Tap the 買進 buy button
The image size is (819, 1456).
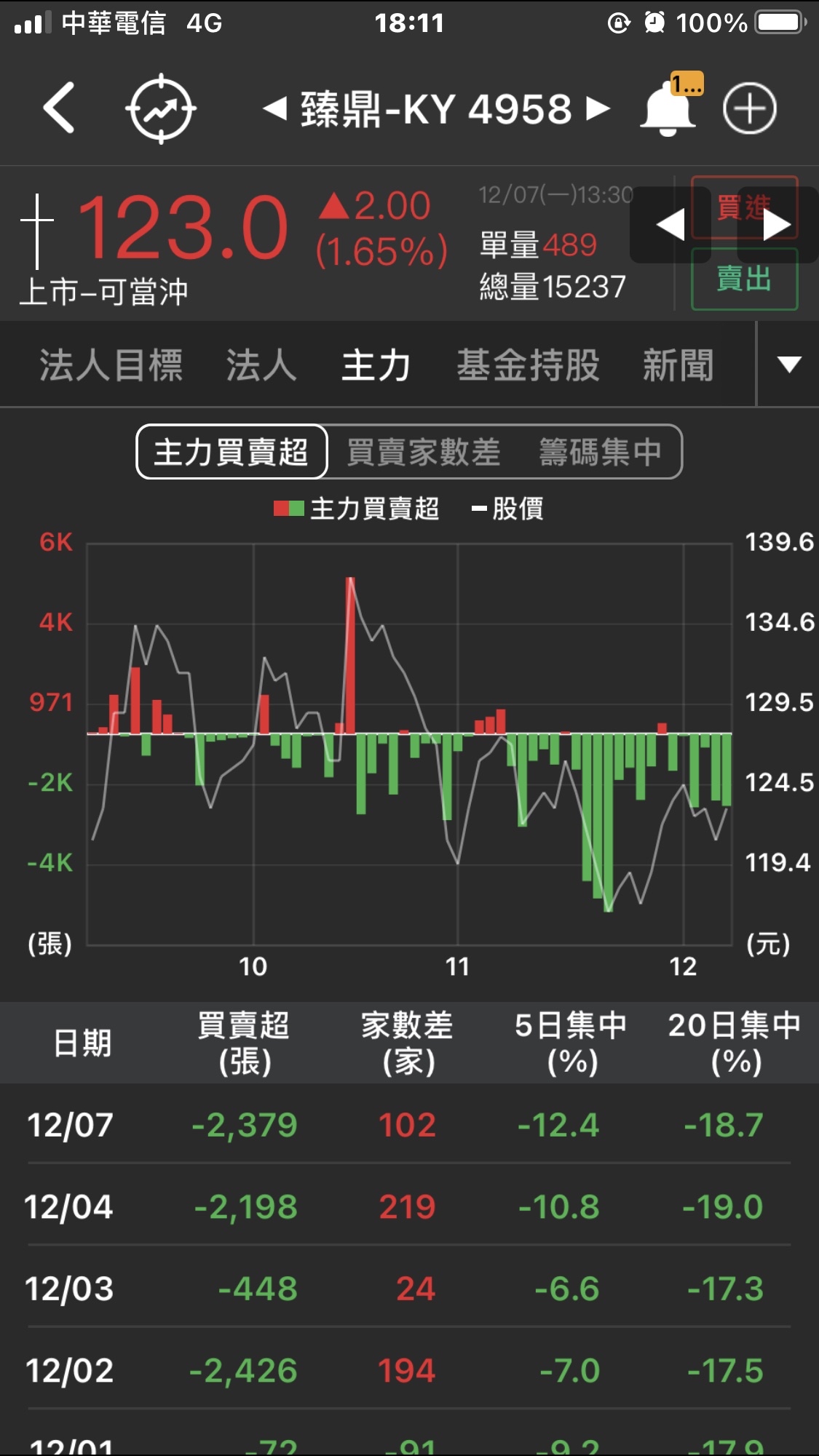click(725, 207)
